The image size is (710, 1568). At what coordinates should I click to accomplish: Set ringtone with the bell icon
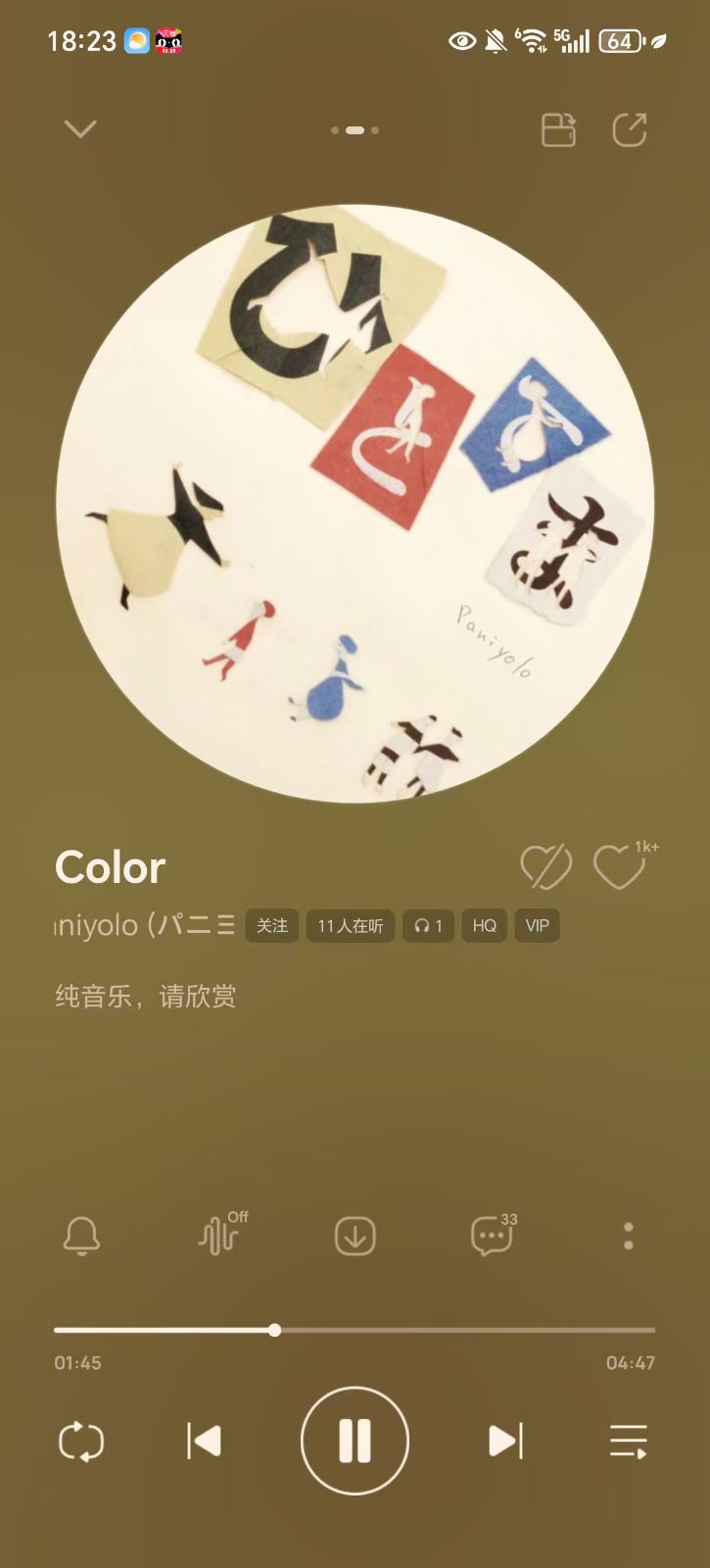pyautogui.click(x=81, y=1236)
